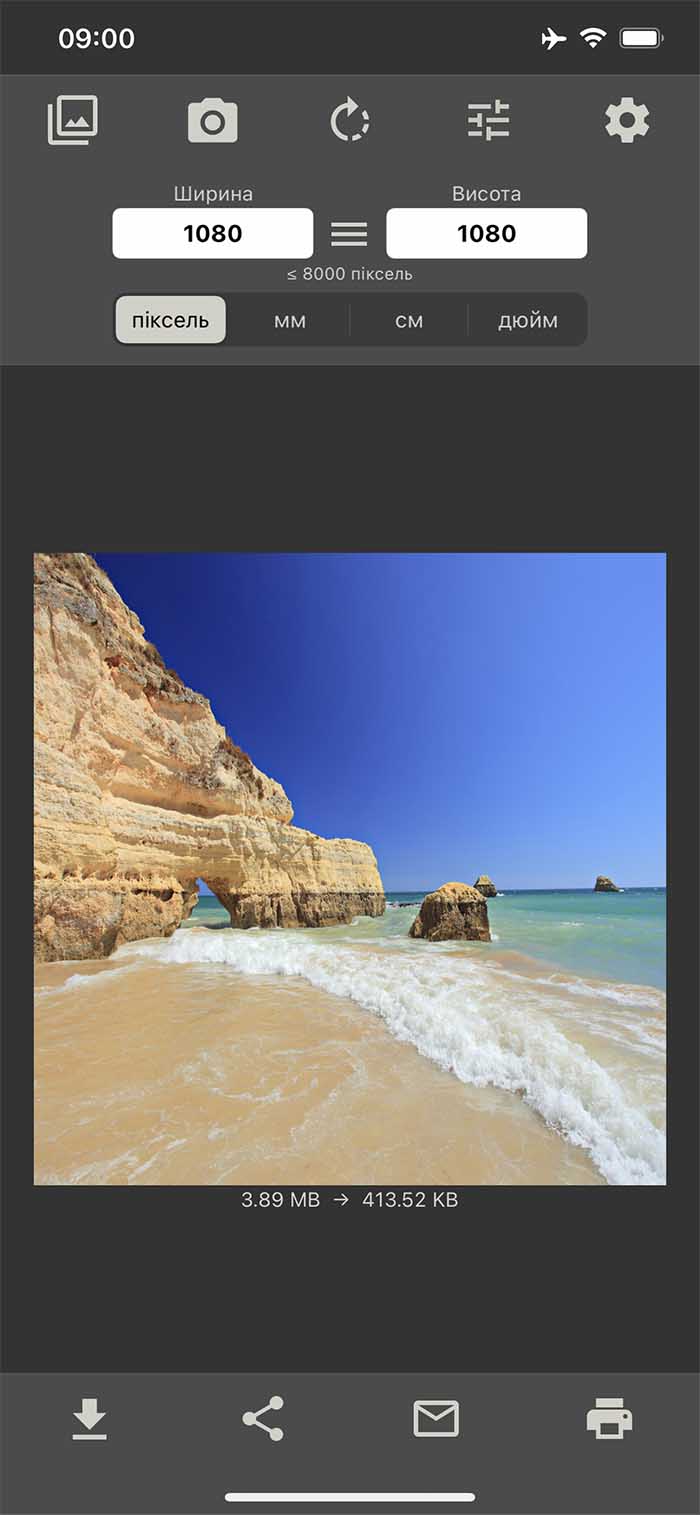Print the resized image
The height and width of the screenshot is (1515, 700).
pyautogui.click(x=609, y=1419)
